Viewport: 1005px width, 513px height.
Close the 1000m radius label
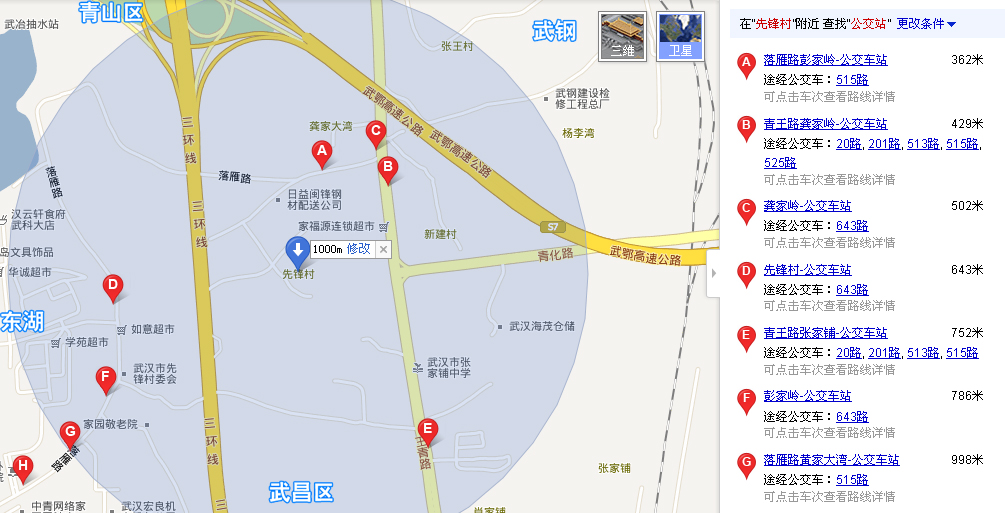tap(382, 250)
